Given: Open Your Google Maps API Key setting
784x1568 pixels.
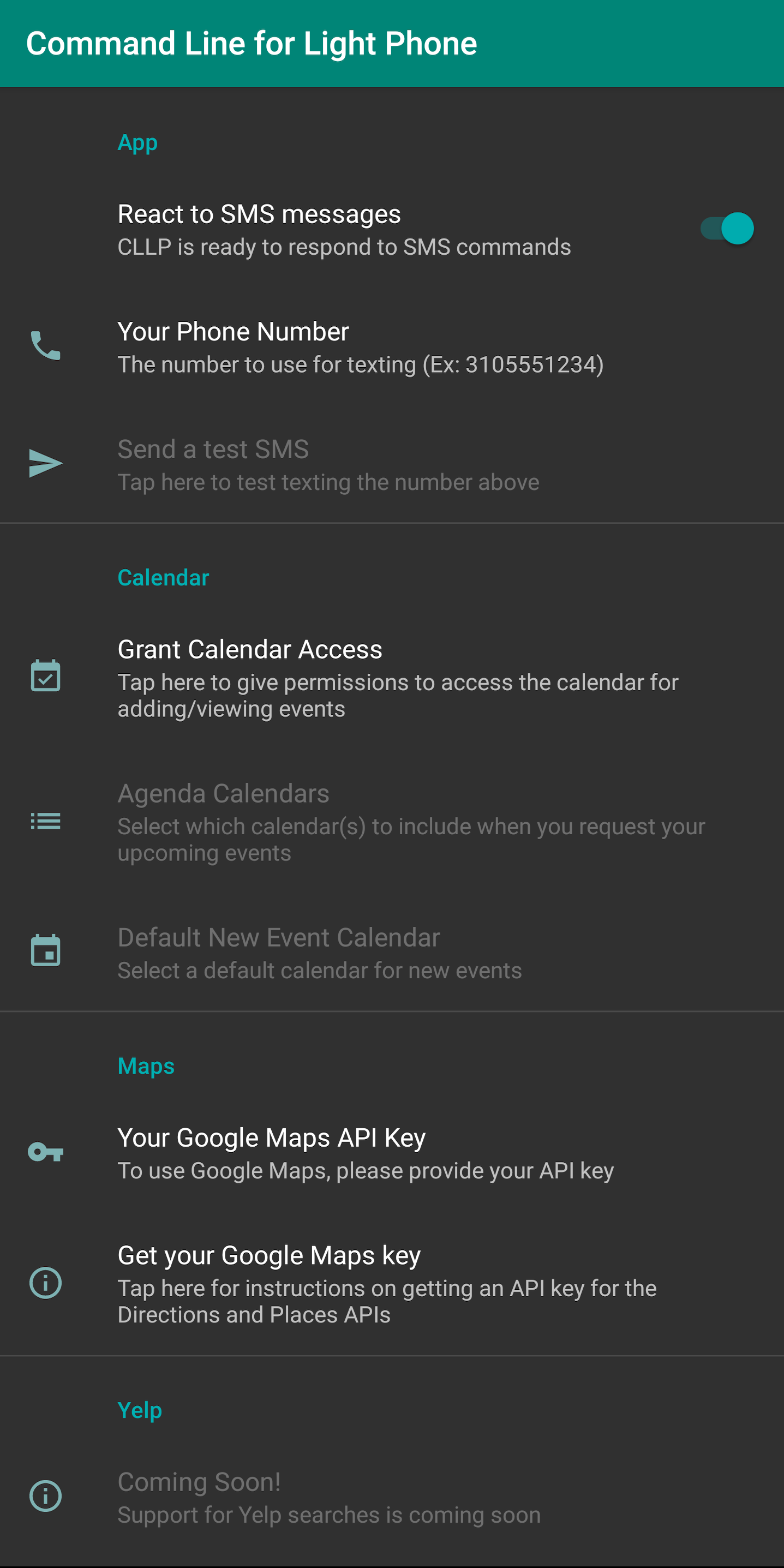Looking at the screenshot, I should (392, 1153).
